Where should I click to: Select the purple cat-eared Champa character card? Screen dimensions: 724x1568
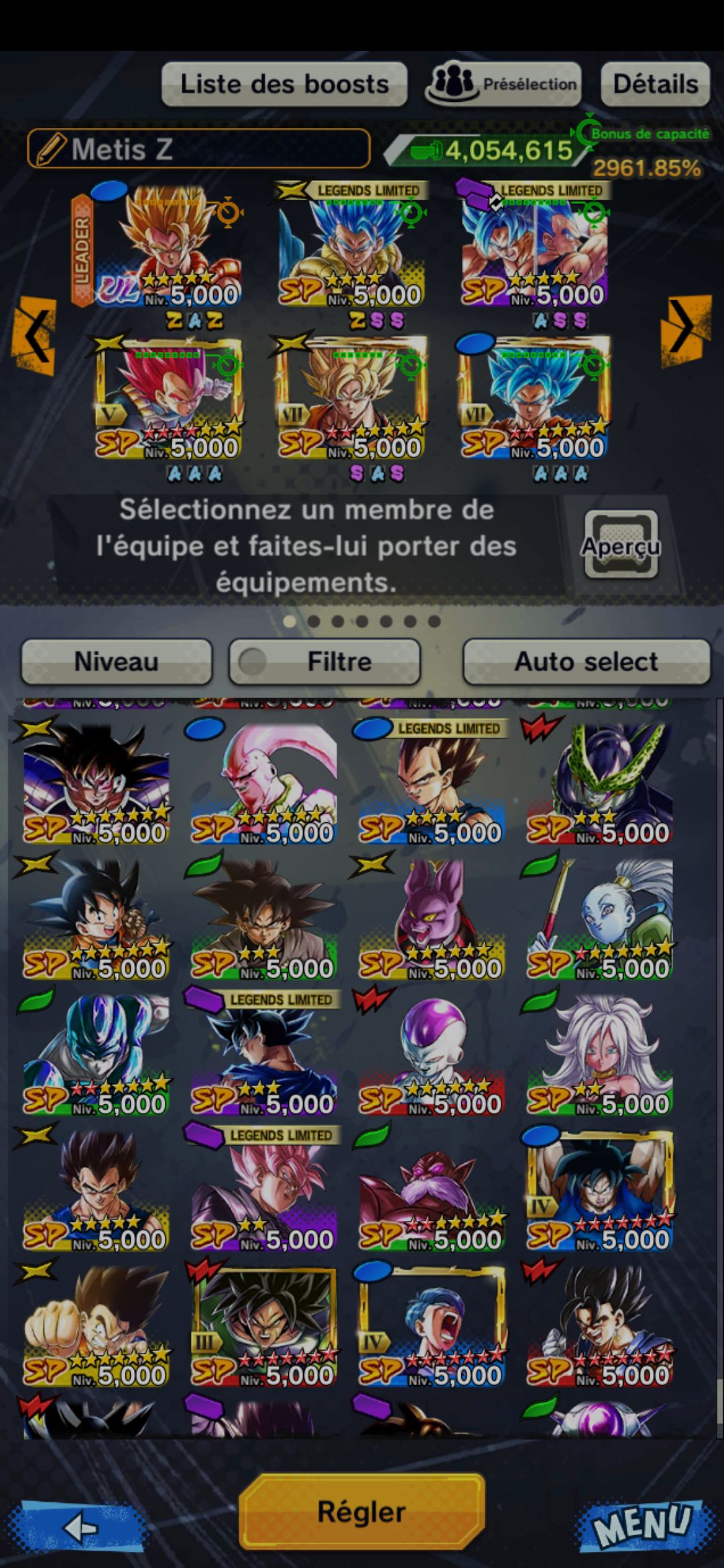pyautogui.click(x=432, y=918)
